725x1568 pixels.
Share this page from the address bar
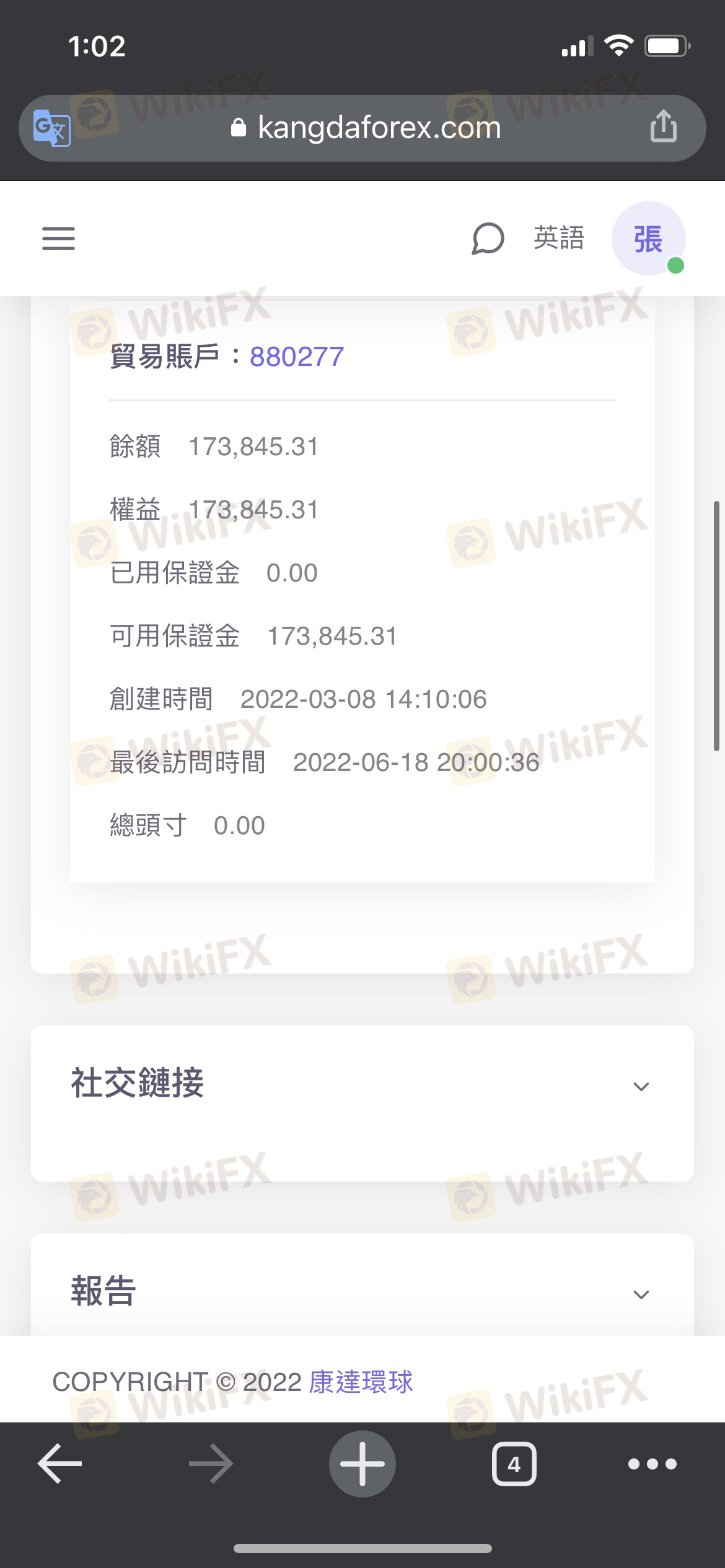click(x=663, y=127)
